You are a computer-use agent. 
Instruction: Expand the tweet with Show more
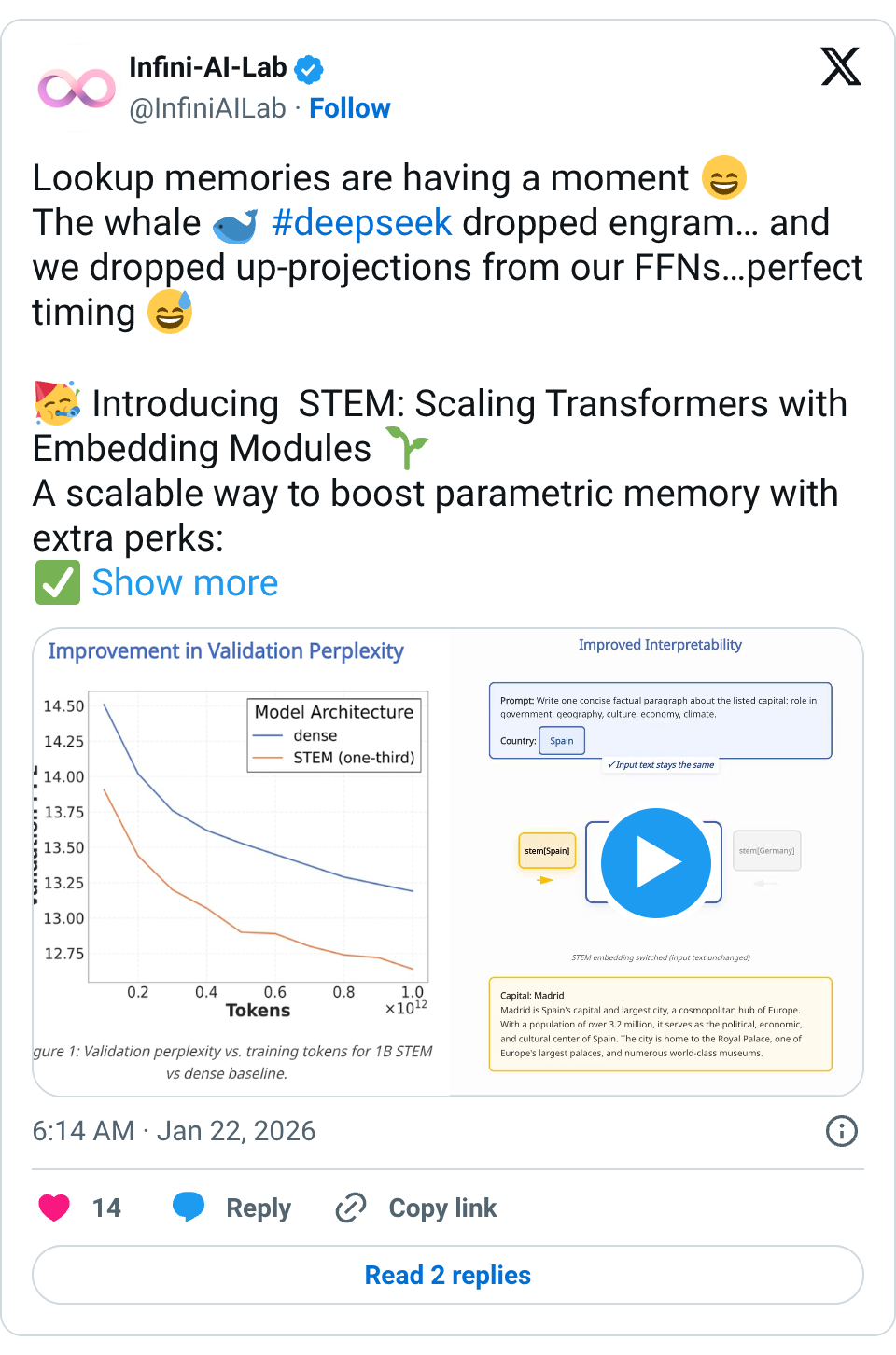[x=185, y=583]
